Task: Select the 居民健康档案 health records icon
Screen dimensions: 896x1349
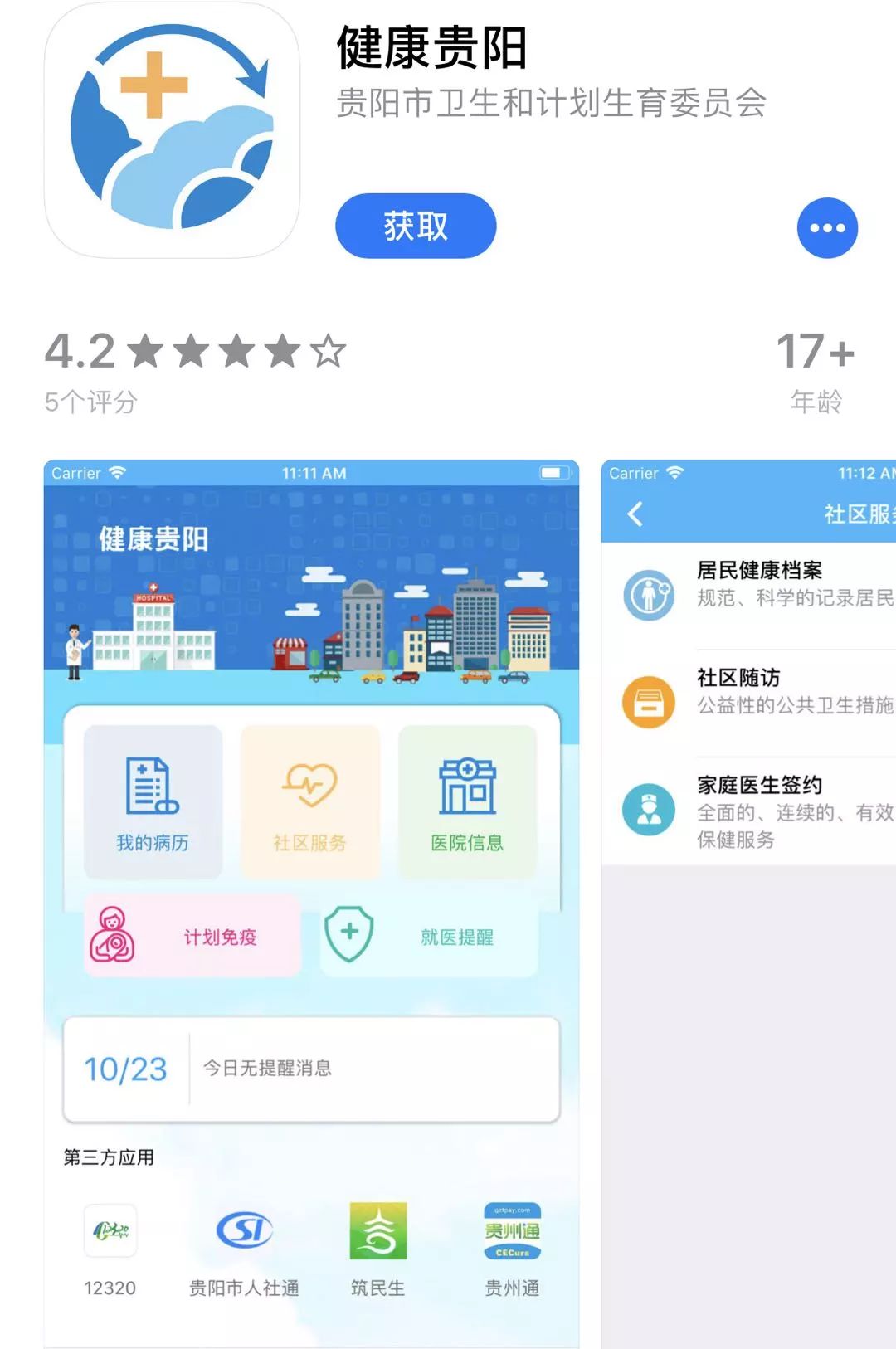Action: [x=648, y=594]
